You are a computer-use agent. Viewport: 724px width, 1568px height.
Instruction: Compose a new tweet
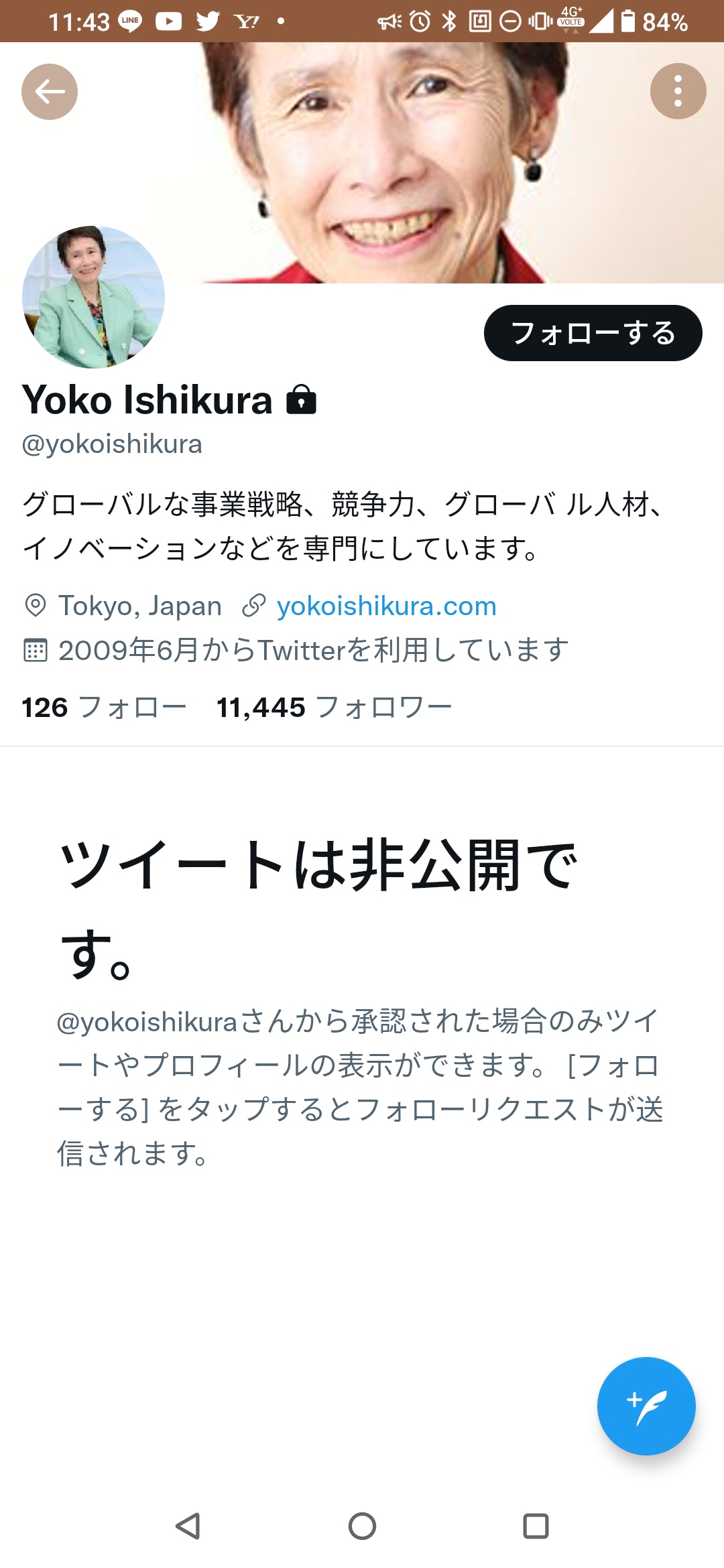click(x=646, y=1406)
